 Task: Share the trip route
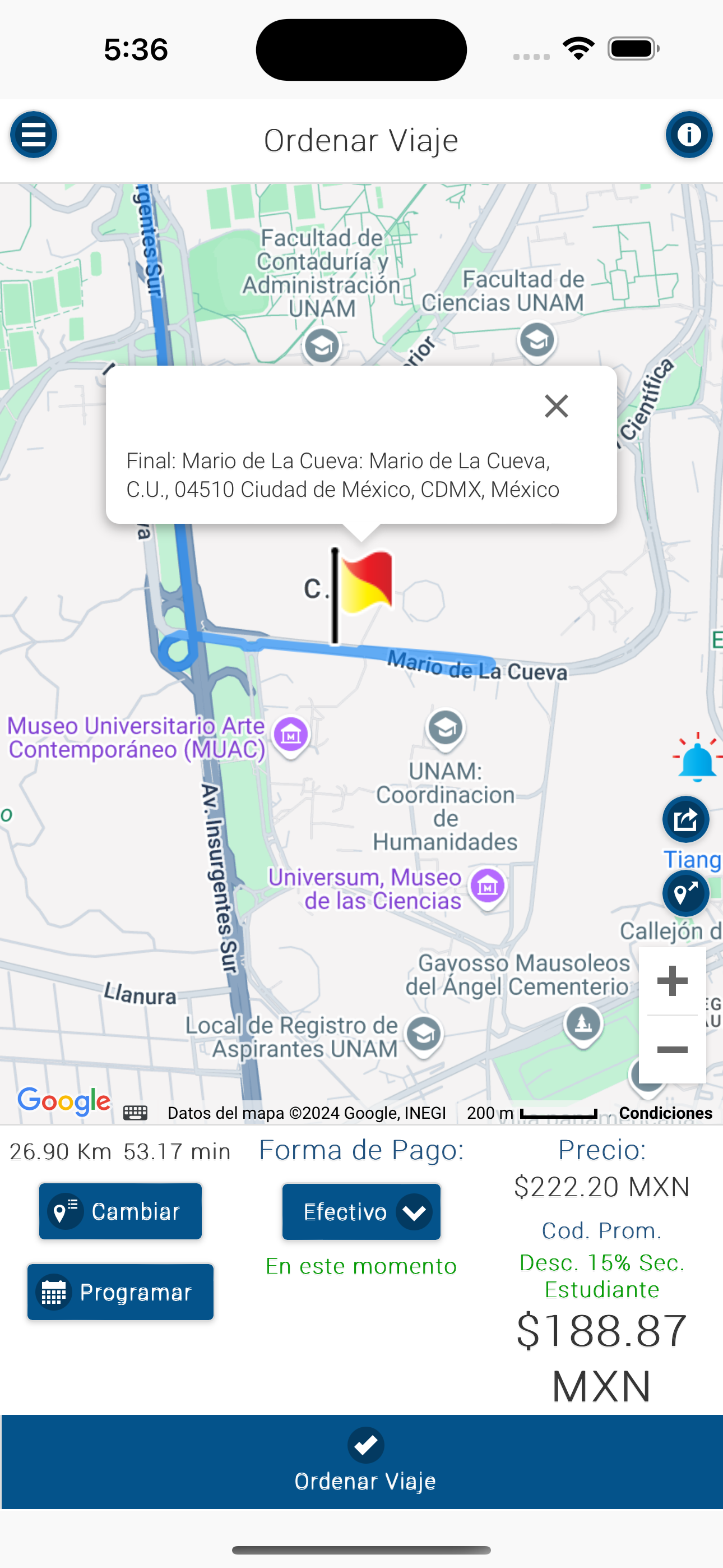(686, 819)
